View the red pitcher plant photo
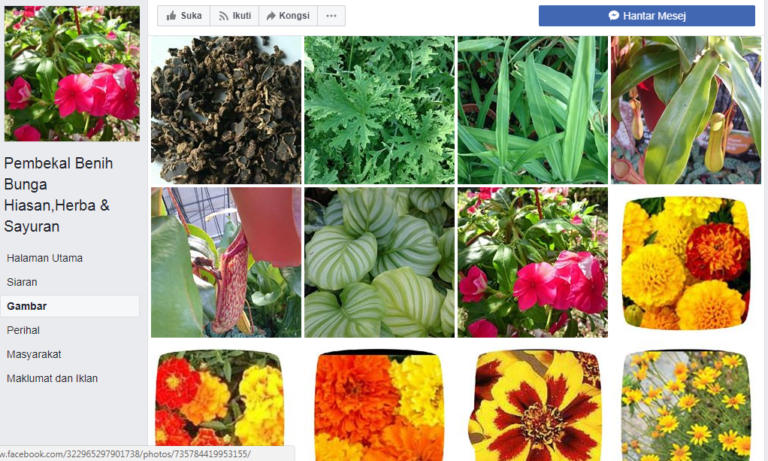The height and width of the screenshot is (461, 768). pos(226,262)
